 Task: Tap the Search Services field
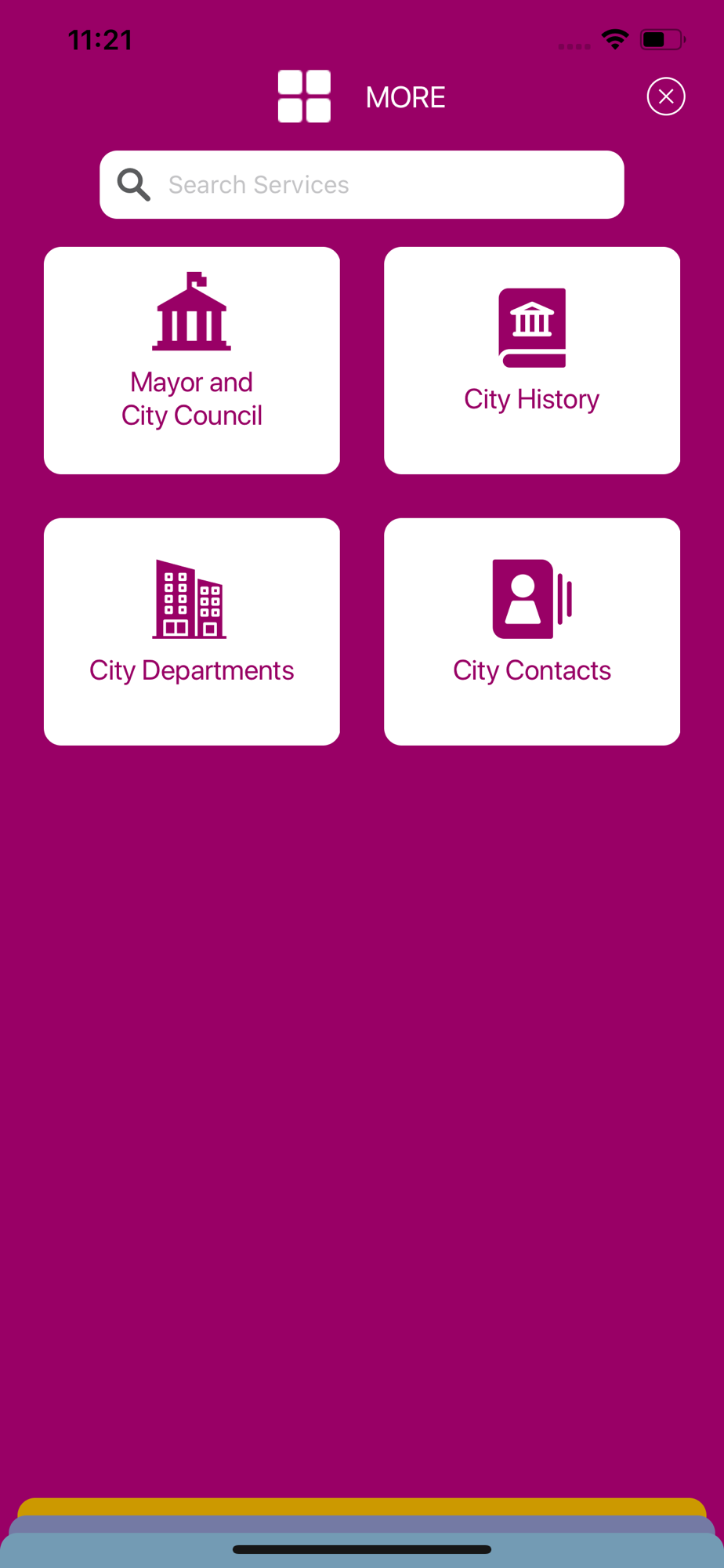[362, 184]
